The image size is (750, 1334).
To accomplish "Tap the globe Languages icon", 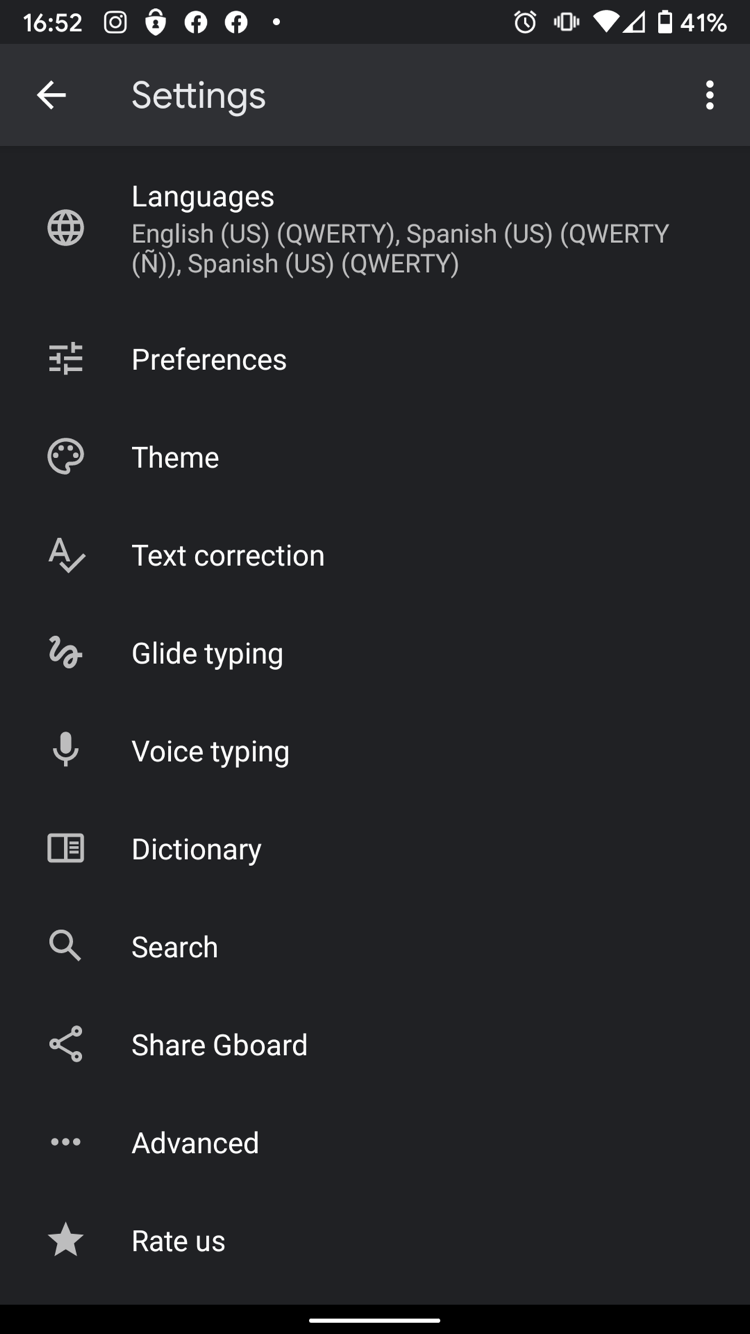I will (65, 228).
